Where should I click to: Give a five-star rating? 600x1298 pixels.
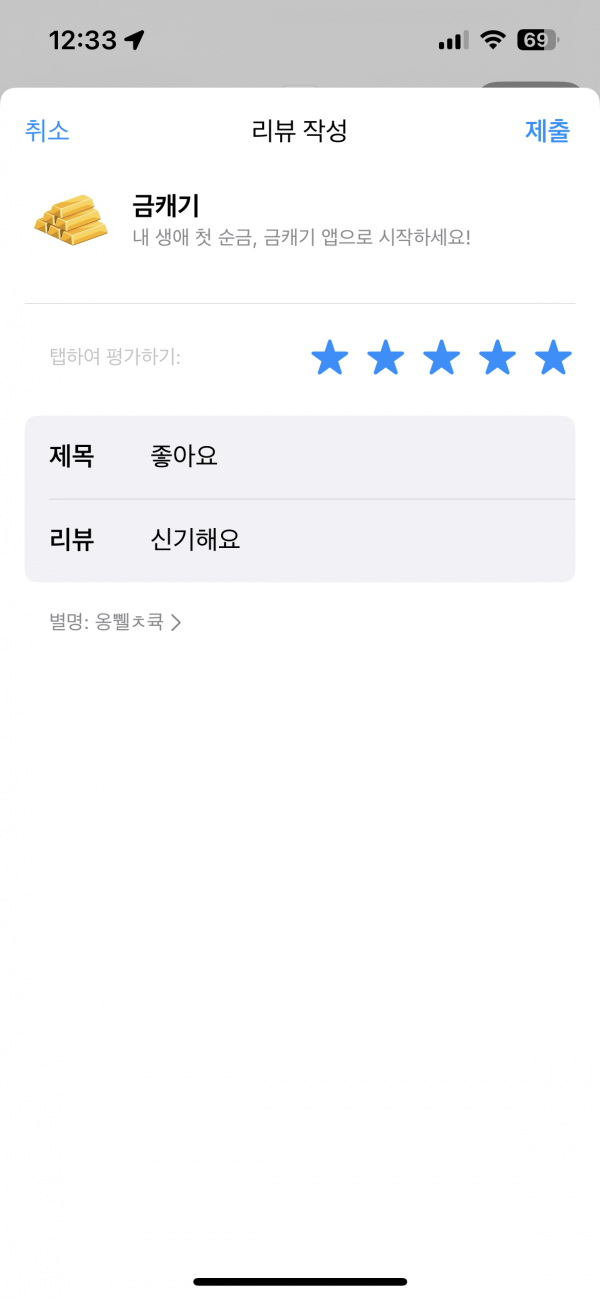(x=553, y=357)
